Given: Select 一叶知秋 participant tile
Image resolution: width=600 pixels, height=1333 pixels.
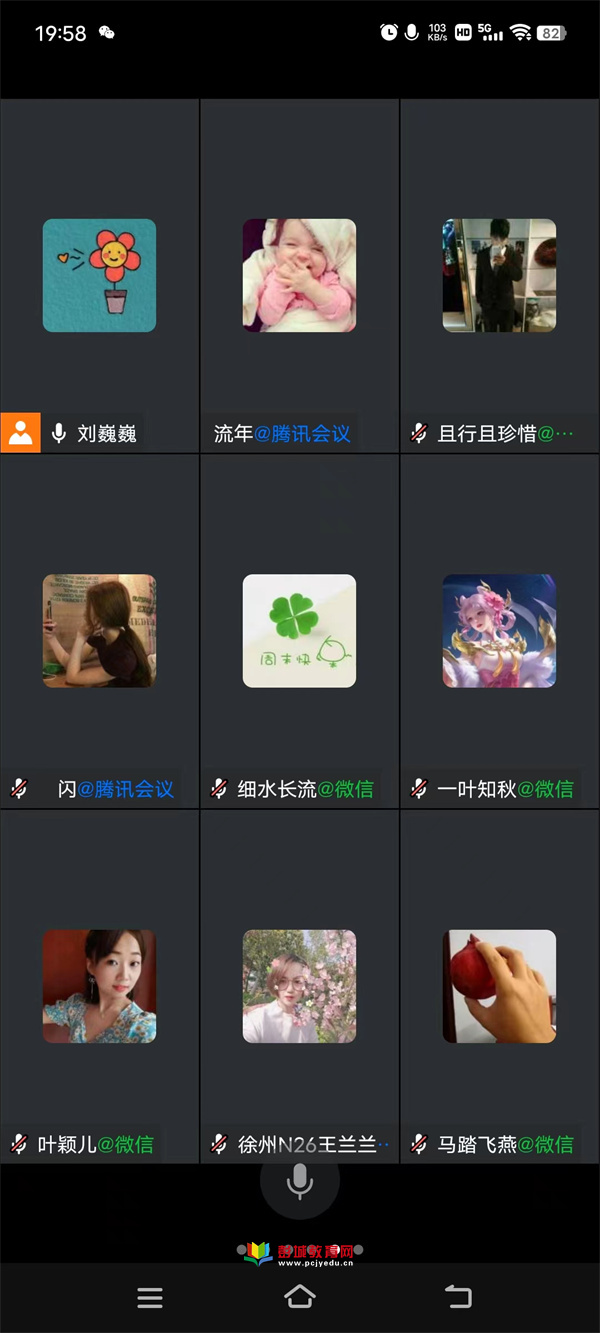Looking at the screenshot, I should 499,630.
